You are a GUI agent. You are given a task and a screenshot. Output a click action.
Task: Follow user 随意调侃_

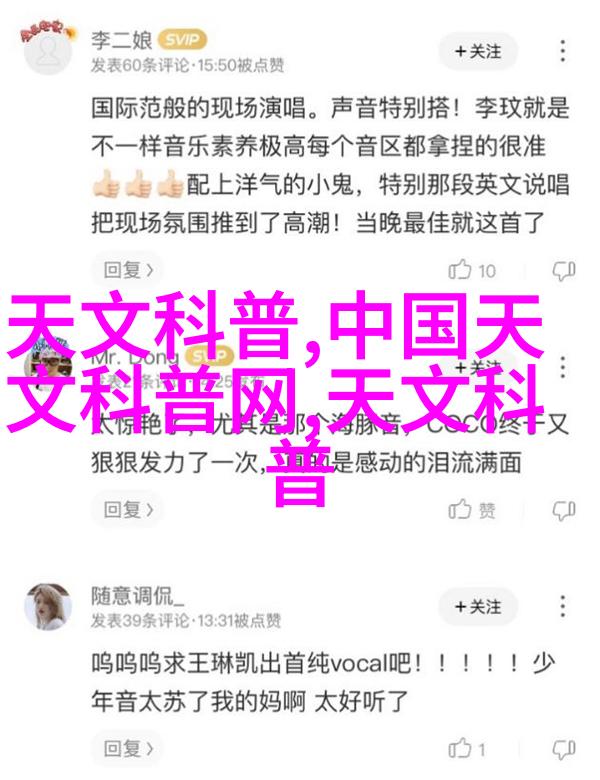click(477, 607)
